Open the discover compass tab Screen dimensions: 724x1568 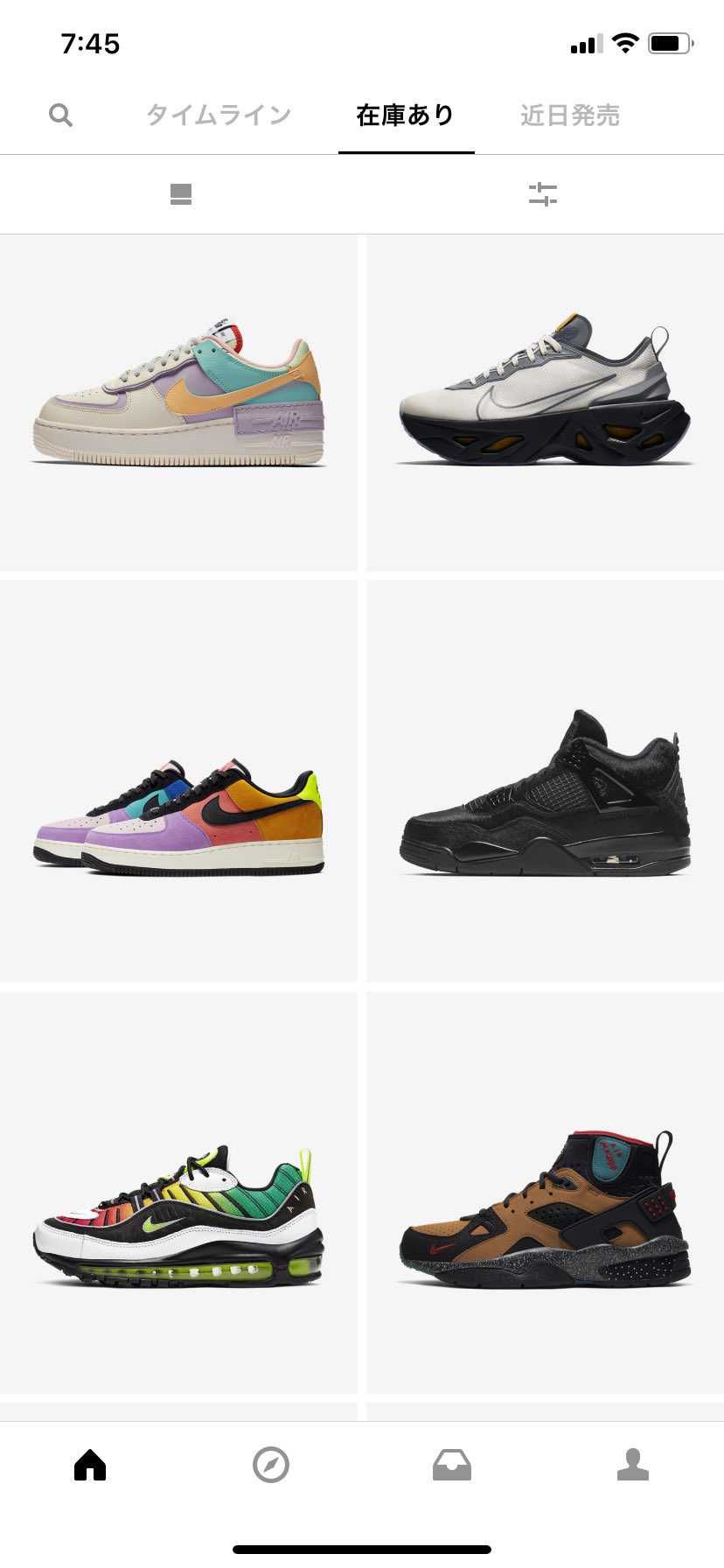(x=271, y=1464)
